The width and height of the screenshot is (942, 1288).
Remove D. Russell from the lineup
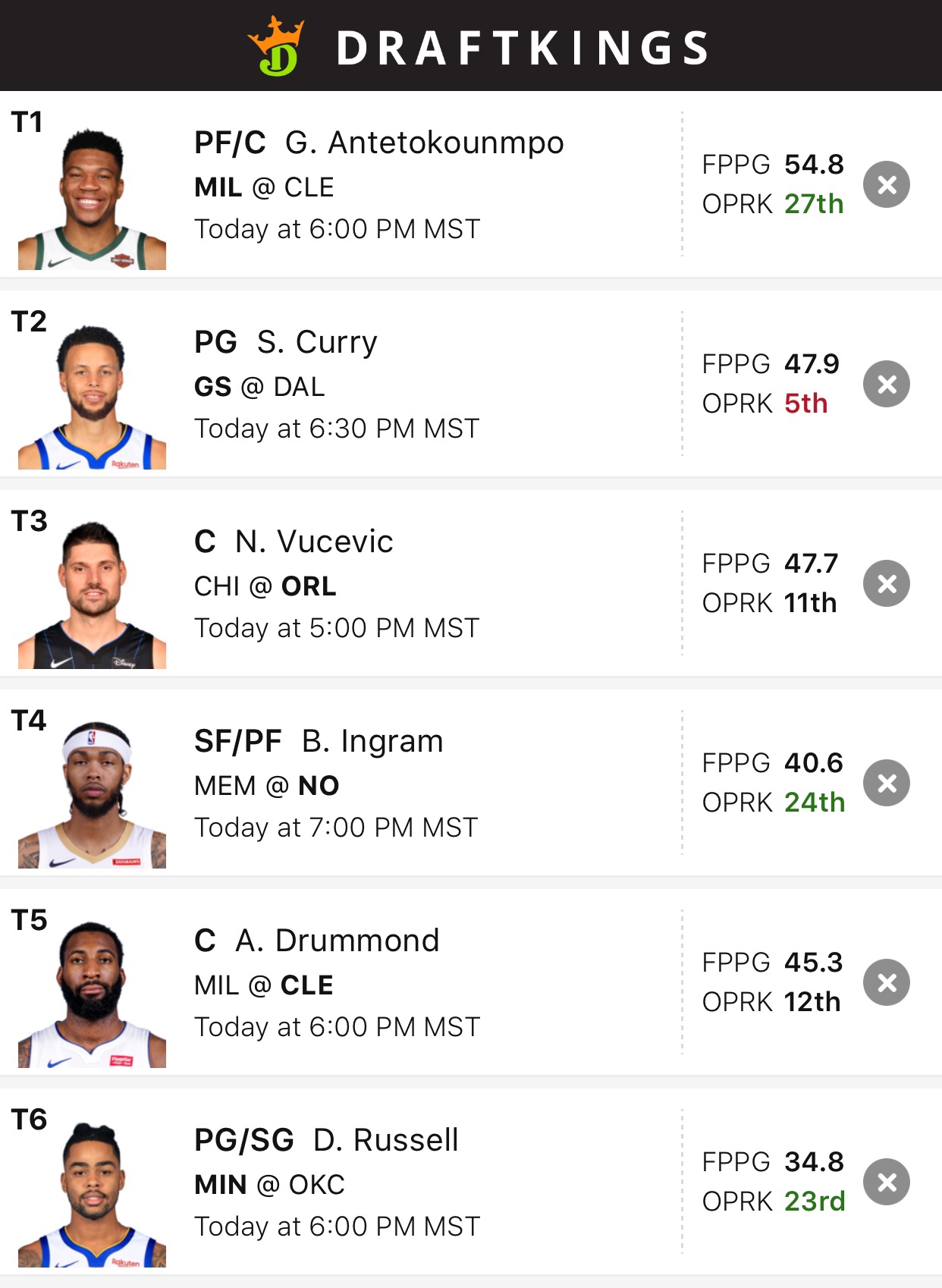click(886, 1182)
